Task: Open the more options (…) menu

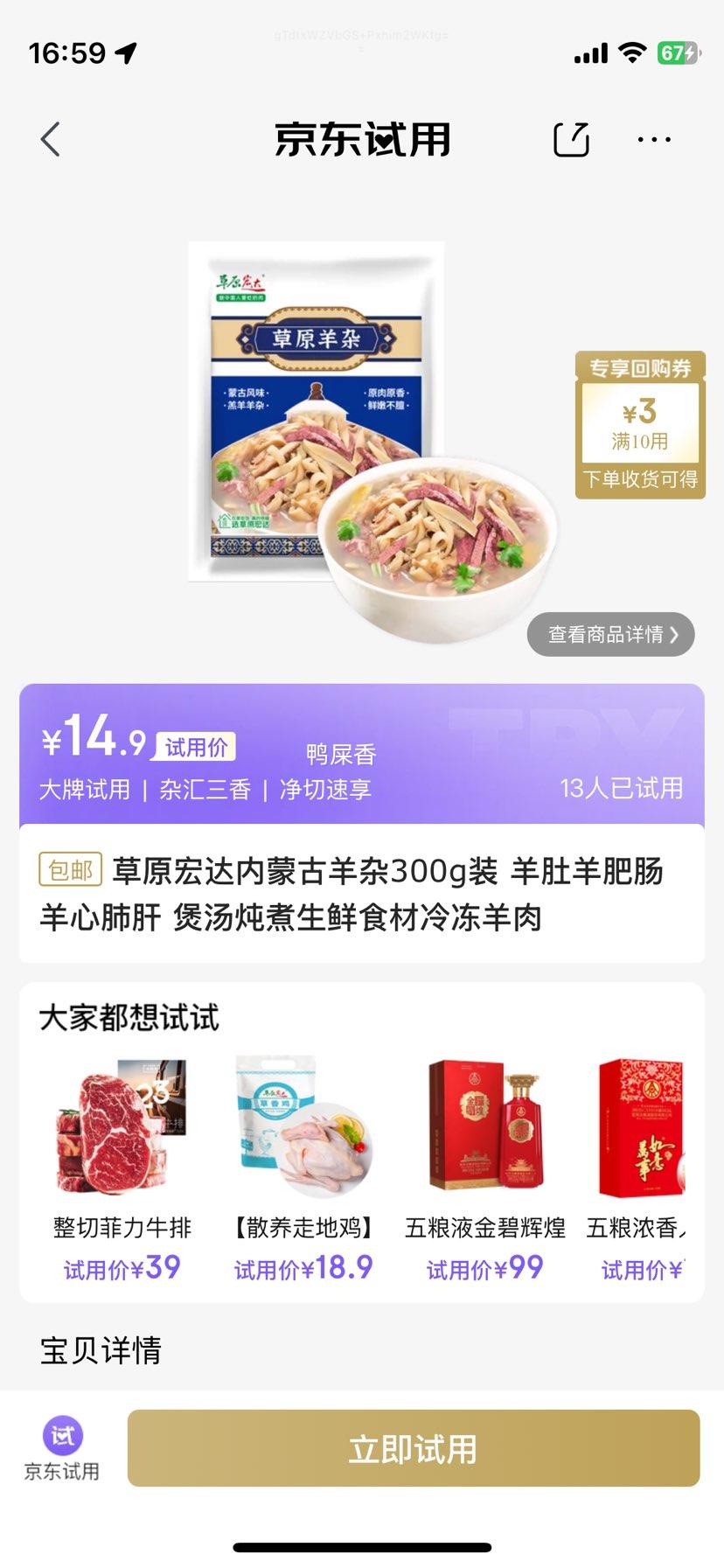Action: pos(653,138)
